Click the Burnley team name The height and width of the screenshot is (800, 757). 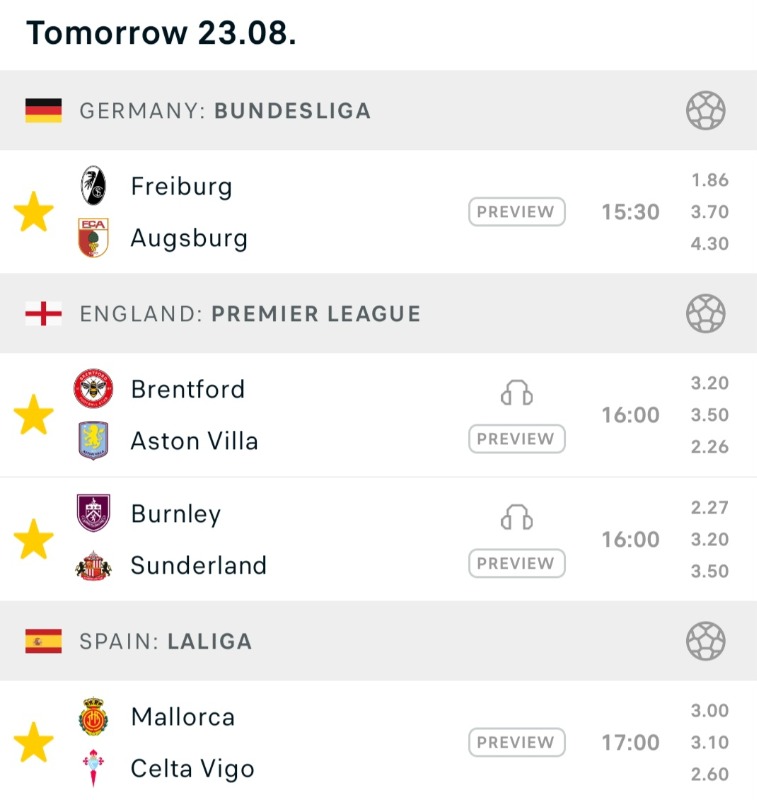(176, 513)
